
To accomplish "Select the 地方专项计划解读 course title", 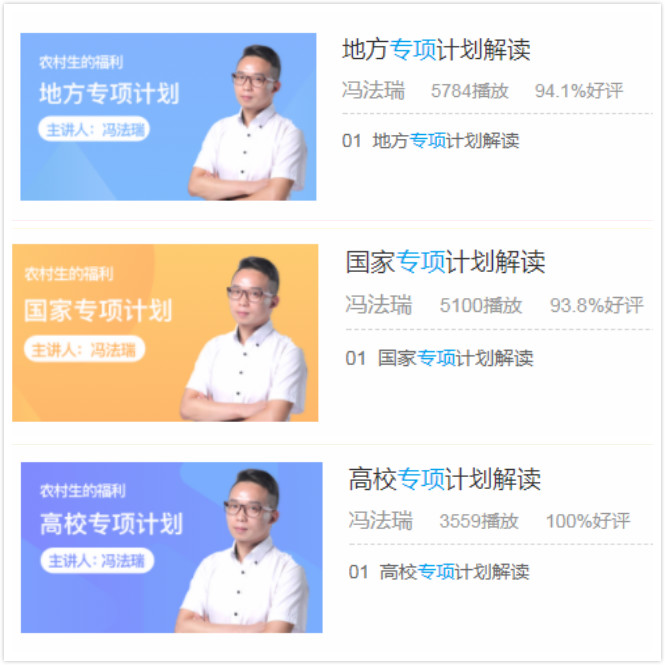I will coord(435,49).
